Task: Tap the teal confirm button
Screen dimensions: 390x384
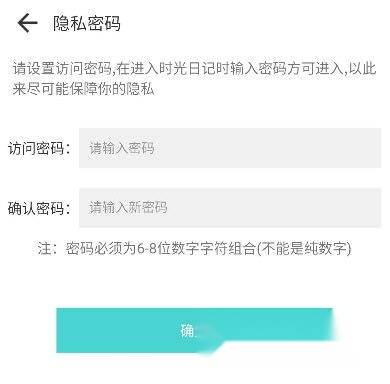Action: [x=194, y=330]
